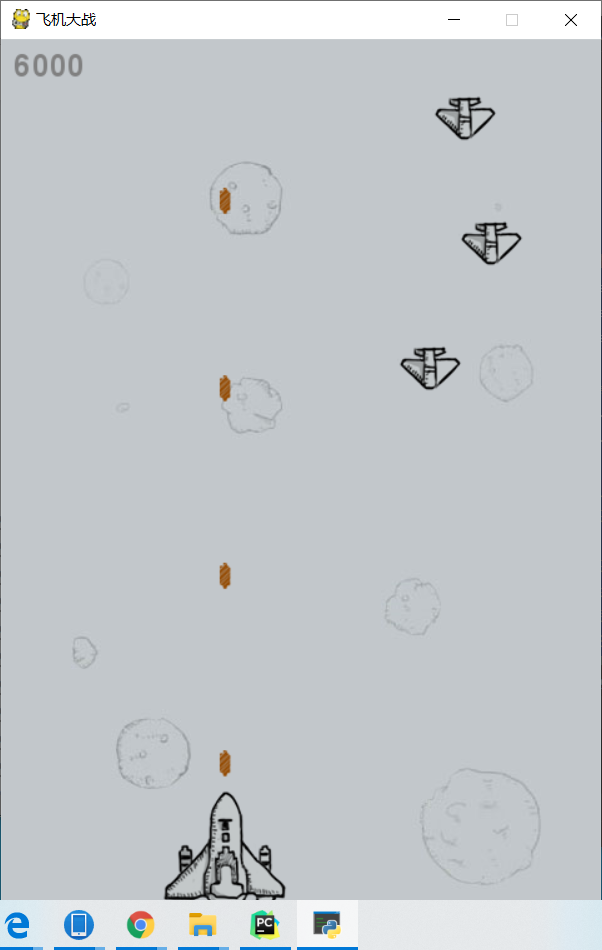Minimize the 飞机大战 window

[455, 20]
